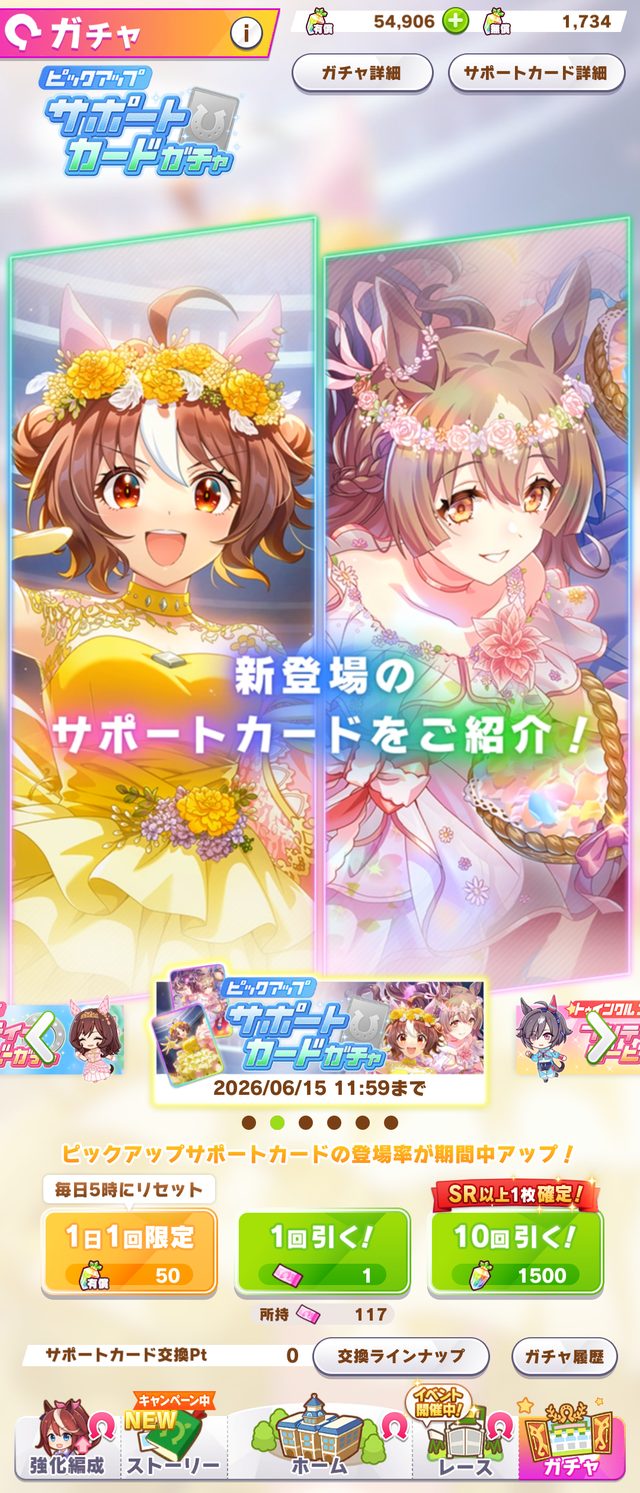Open ガチャ詳細 details

click(362, 73)
